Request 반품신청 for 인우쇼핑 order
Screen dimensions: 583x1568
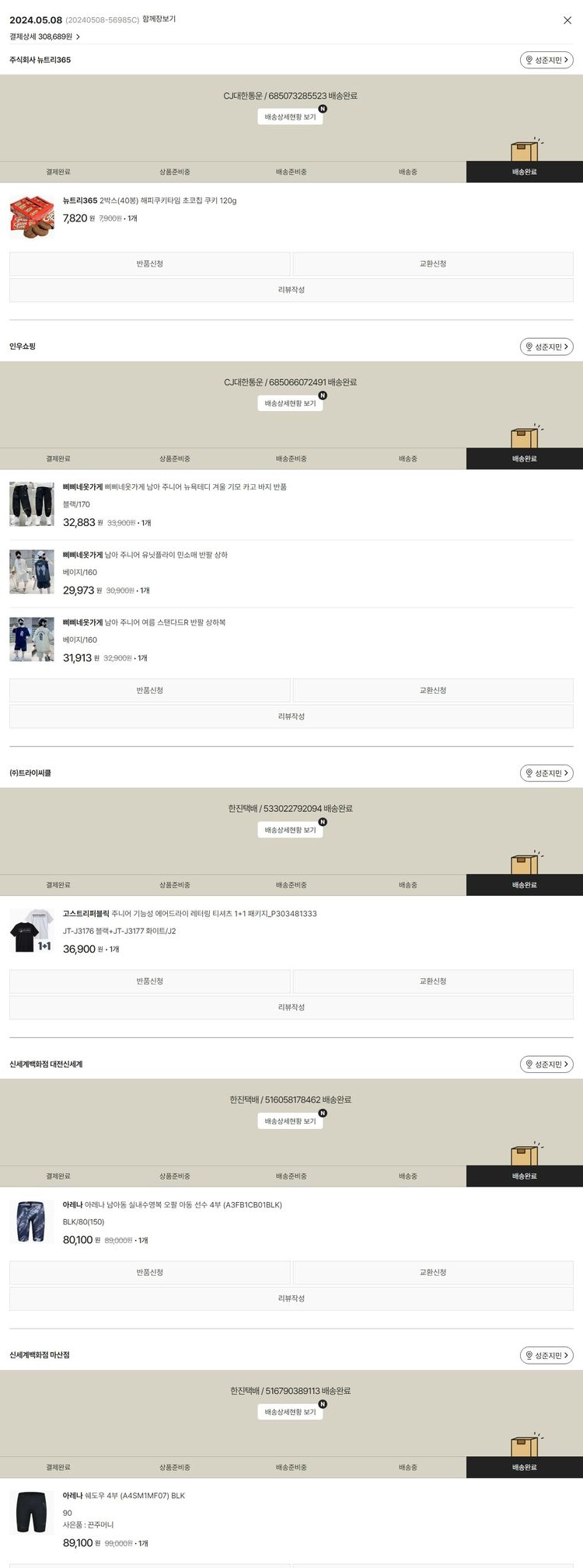[x=150, y=690]
